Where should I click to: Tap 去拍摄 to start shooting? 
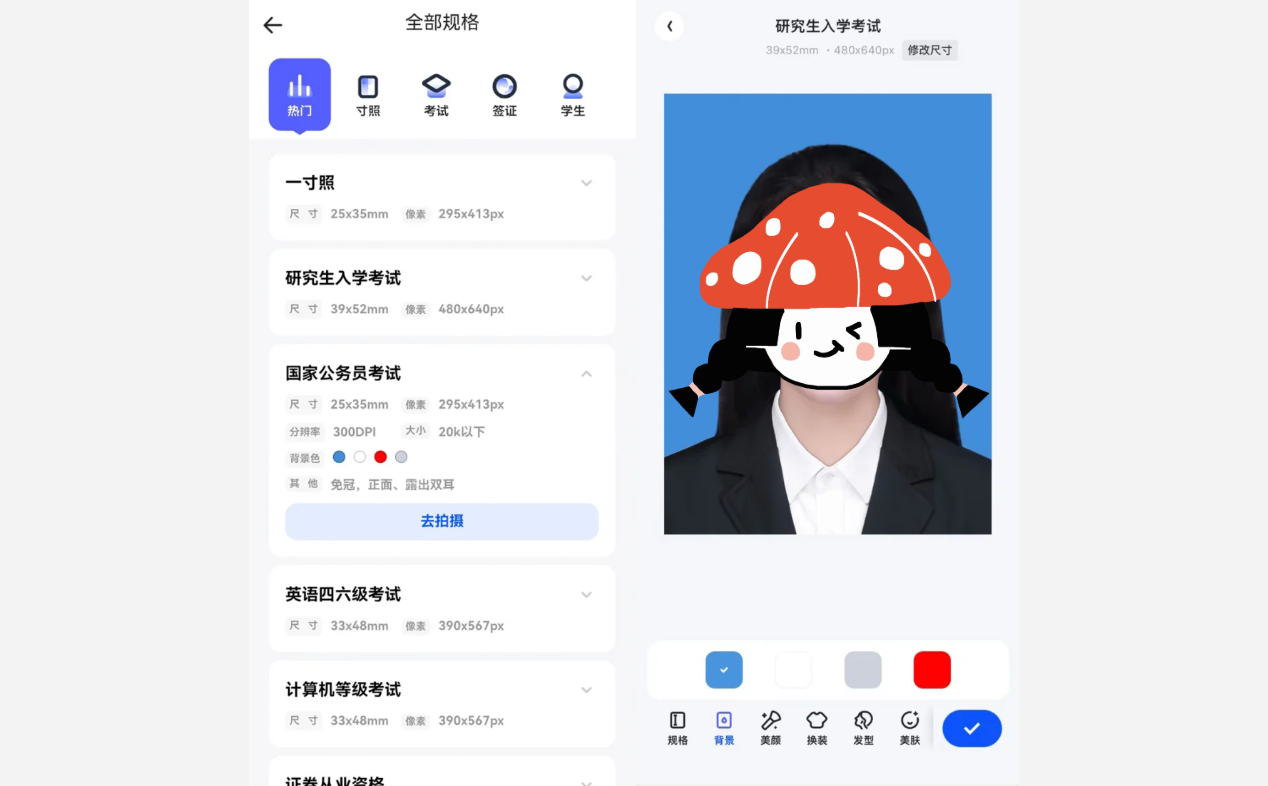coord(441,521)
